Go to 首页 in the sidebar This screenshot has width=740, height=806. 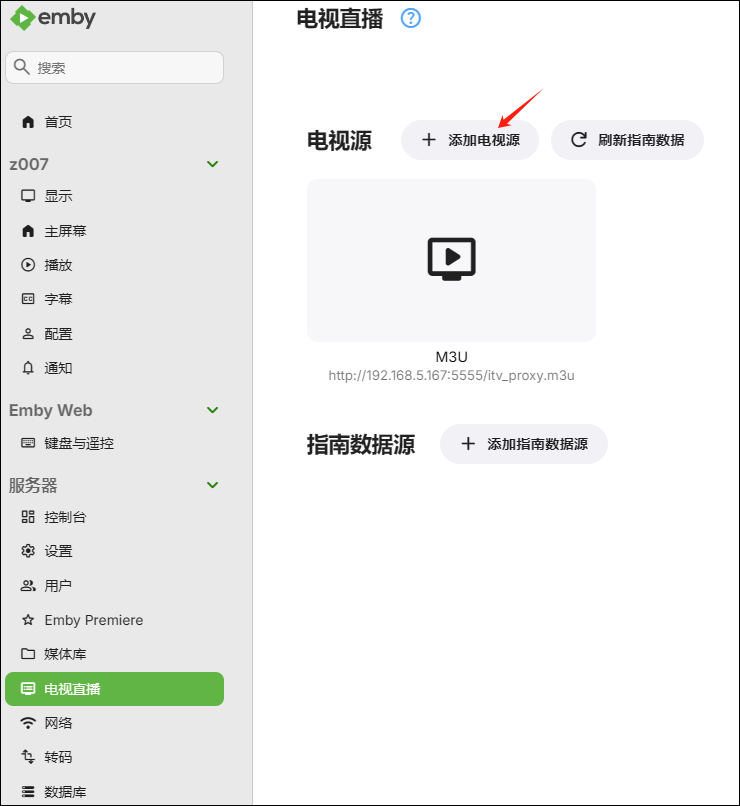click(58, 122)
